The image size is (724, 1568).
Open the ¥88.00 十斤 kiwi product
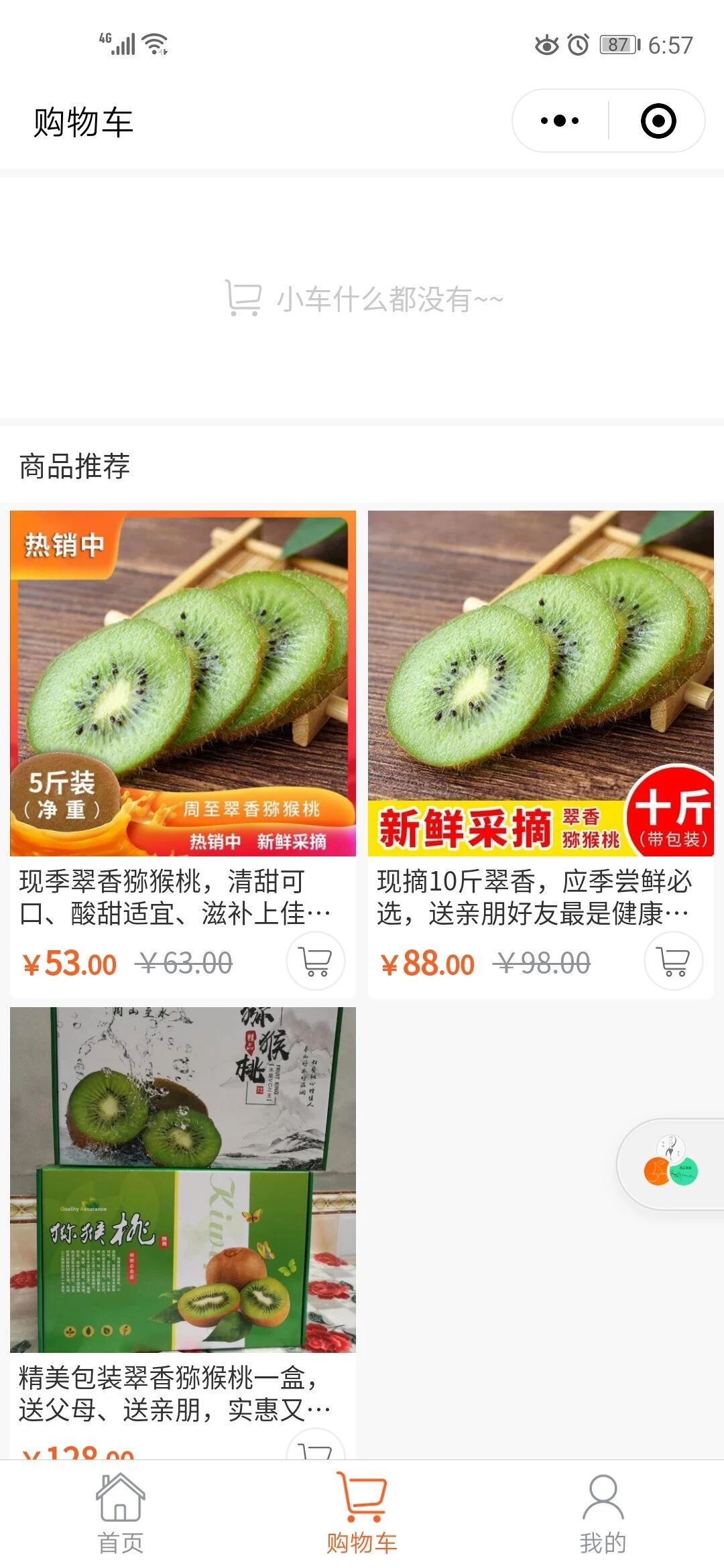[540, 683]
